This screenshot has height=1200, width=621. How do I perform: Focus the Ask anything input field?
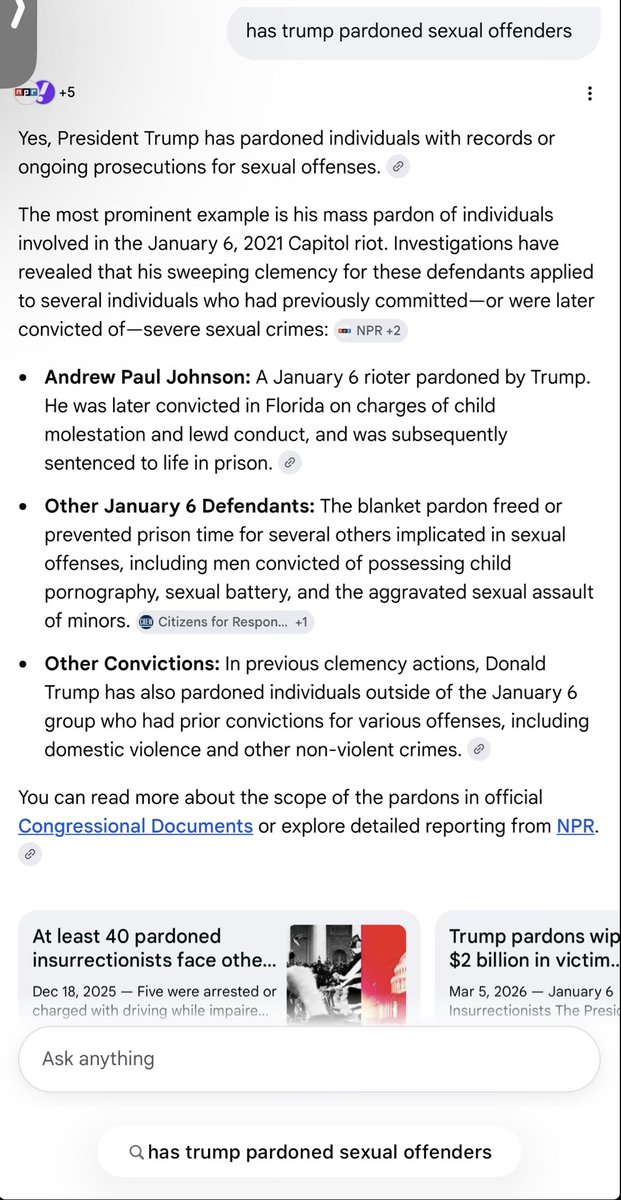(309, 1058)
